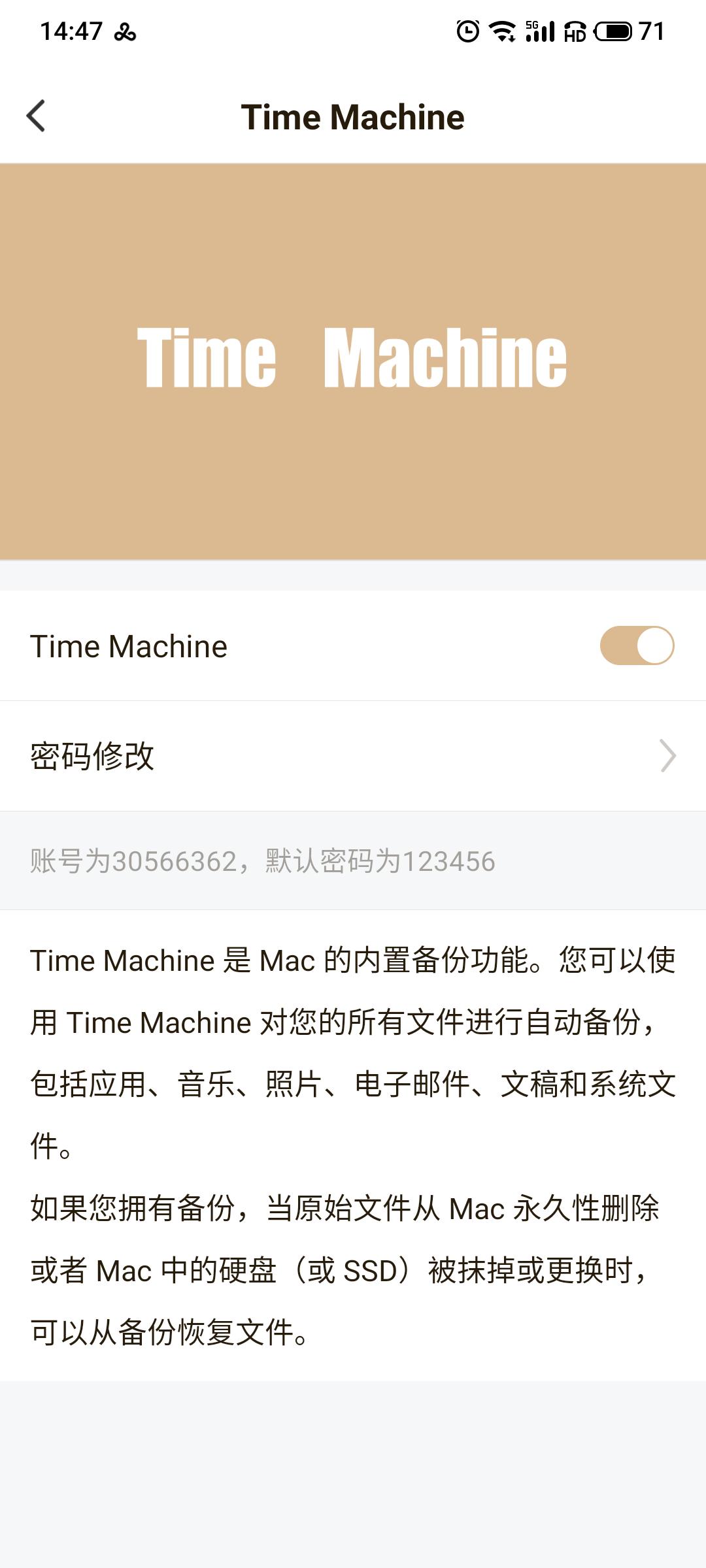Tap the Time Machine row label
Viewport: 706px width, 1568px height.
pos(128,646)
